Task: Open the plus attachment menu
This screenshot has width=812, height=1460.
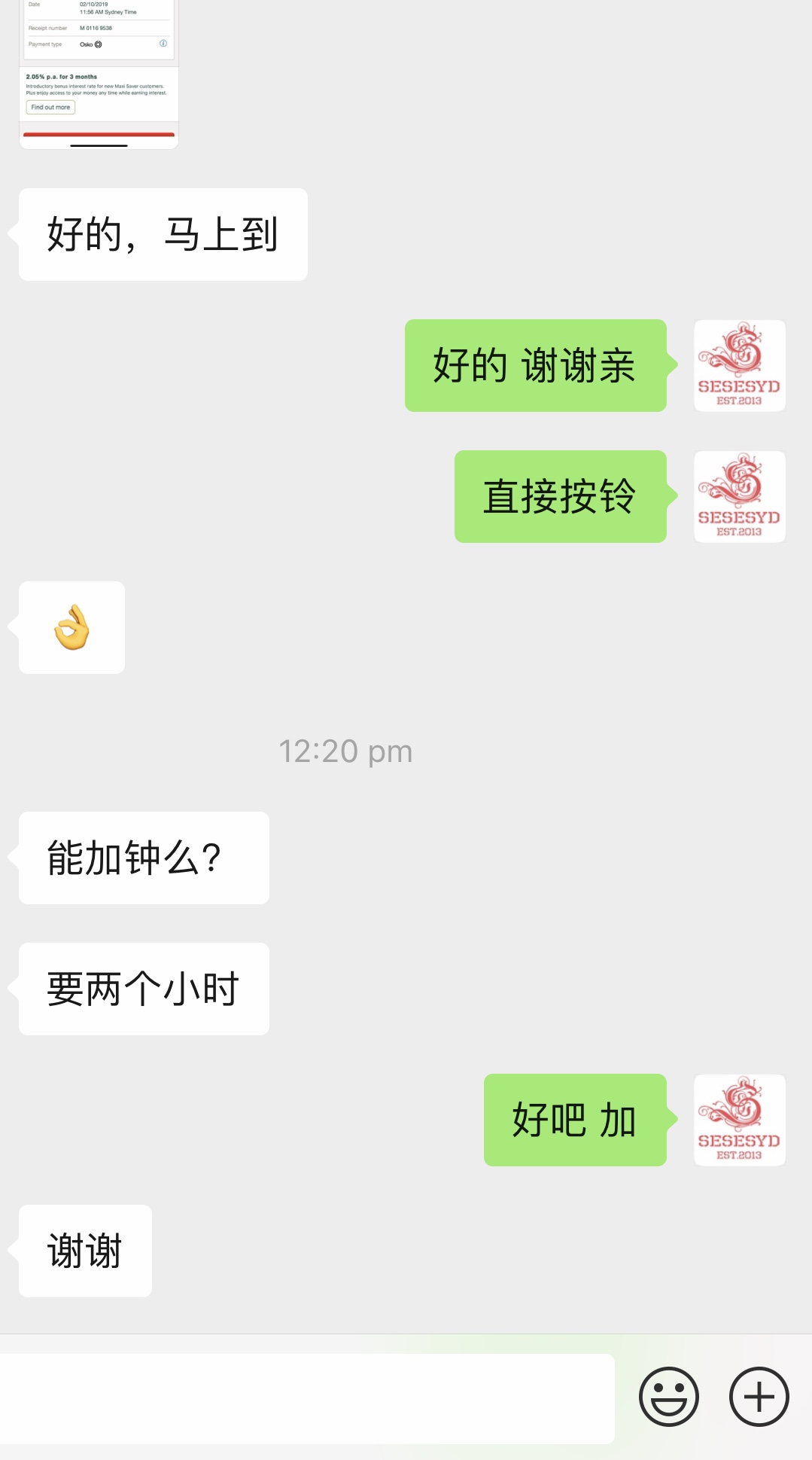Action: tap(759, 1397)
